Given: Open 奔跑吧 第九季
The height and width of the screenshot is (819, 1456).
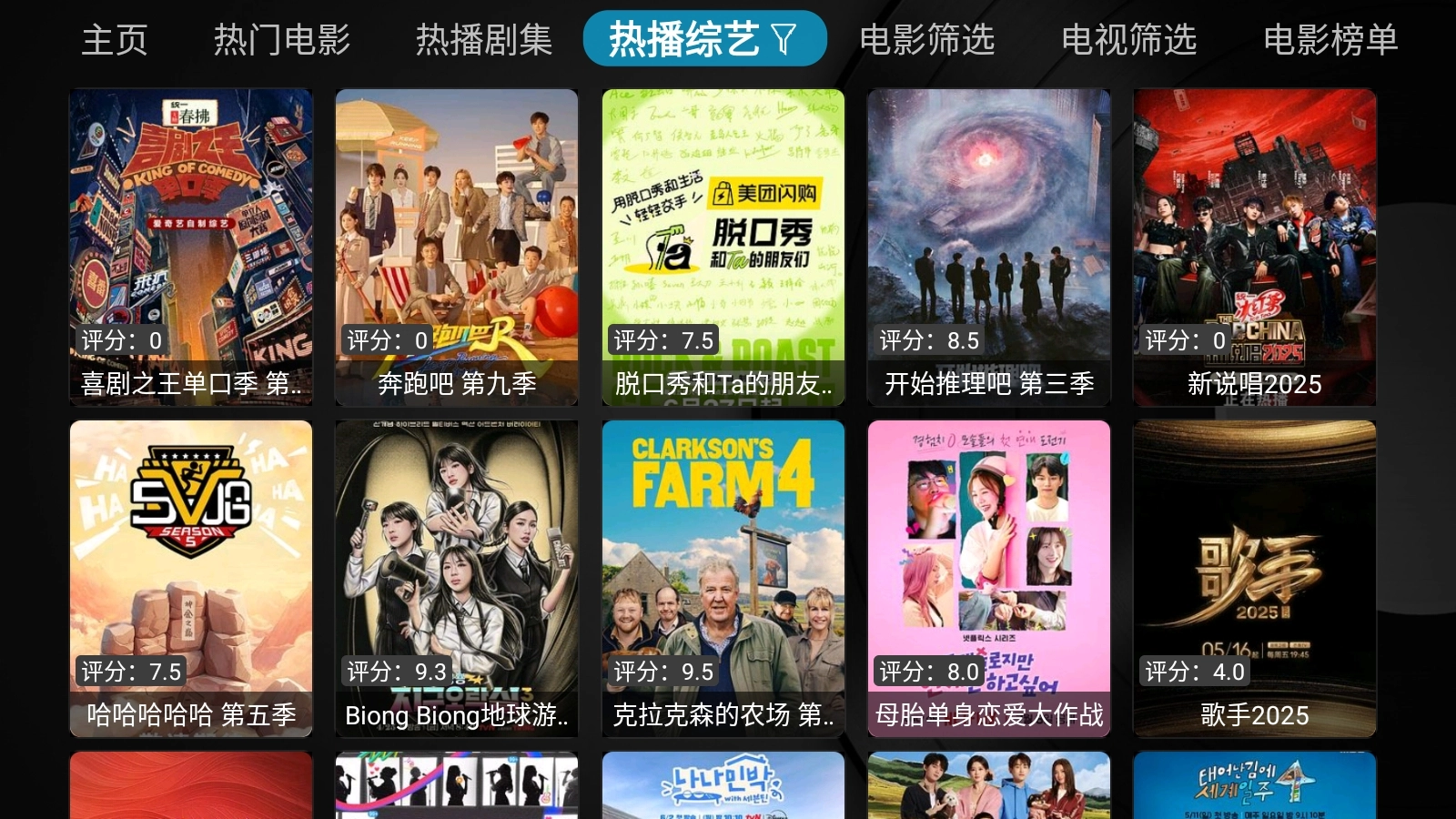Looking at the screenshot, I should pos(457,247).
